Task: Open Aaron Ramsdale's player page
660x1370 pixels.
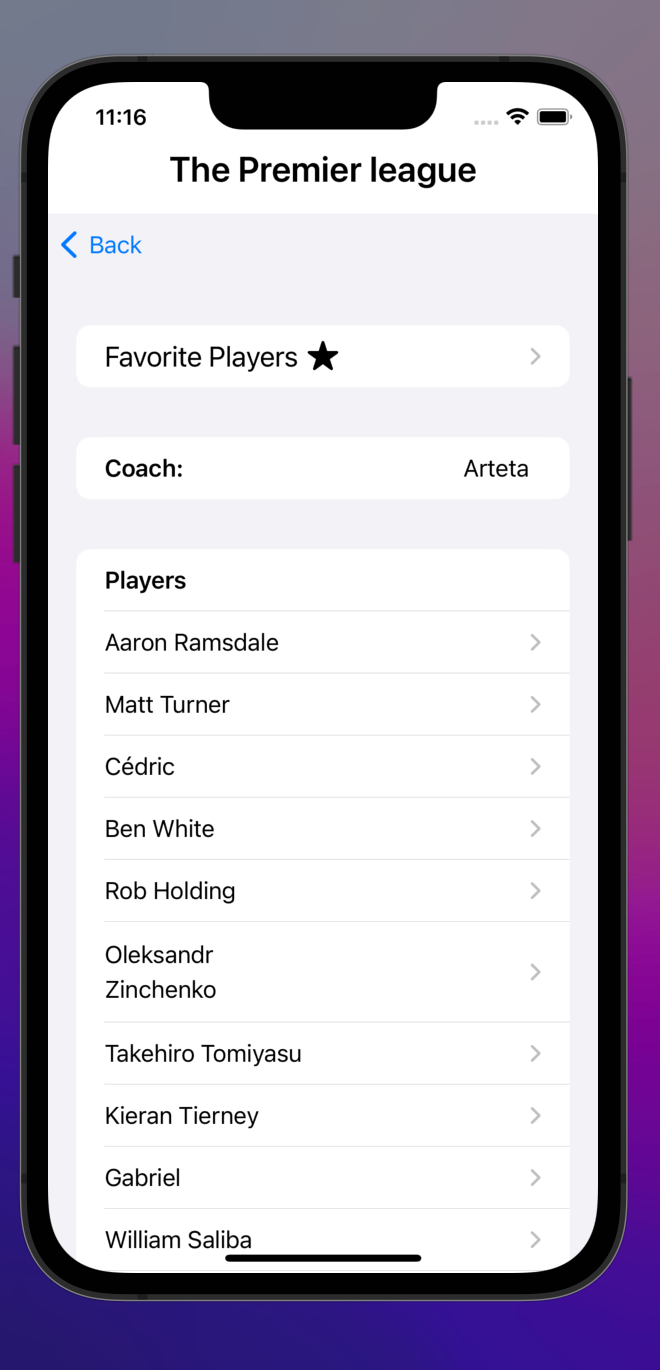Action: point(322,643)
